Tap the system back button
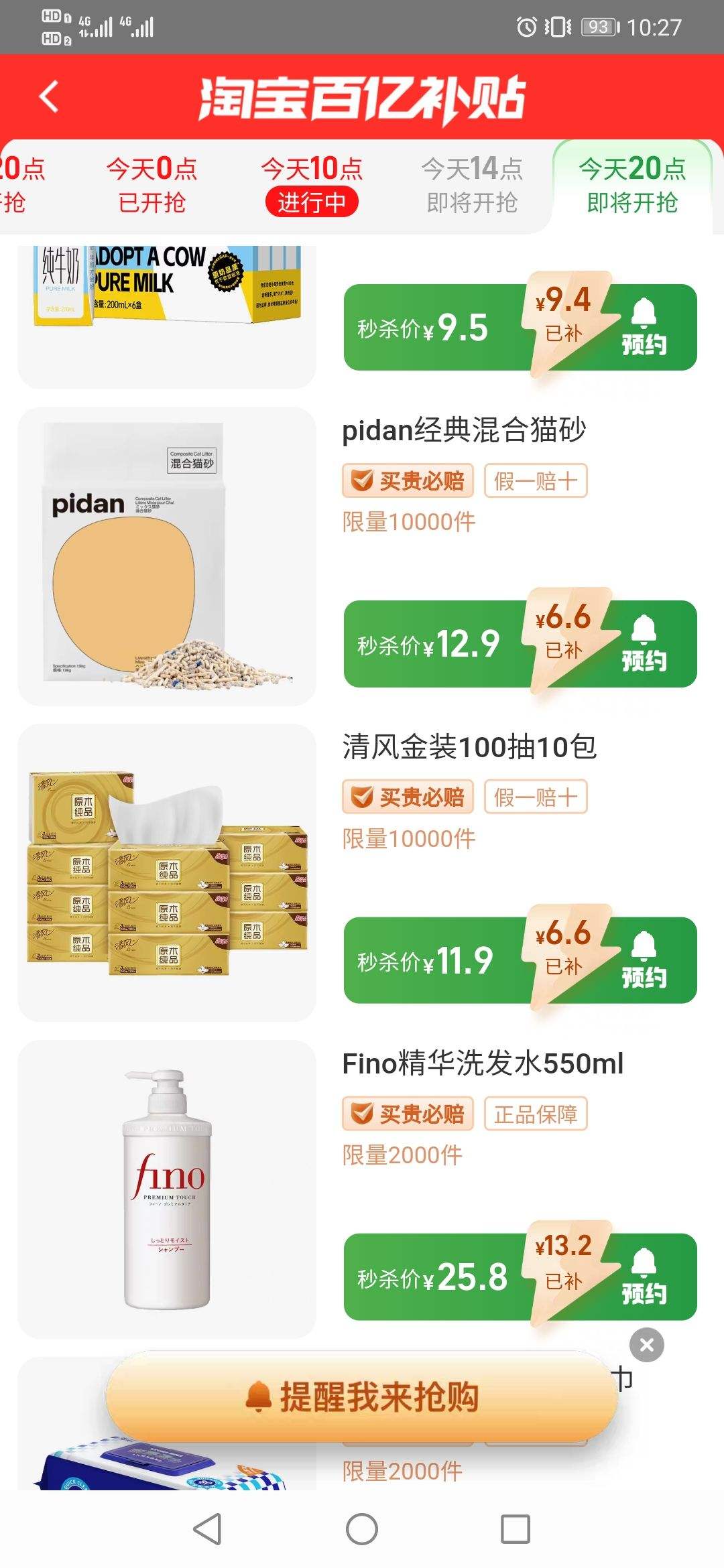Screen dimensions: 724x1568 208,1529
